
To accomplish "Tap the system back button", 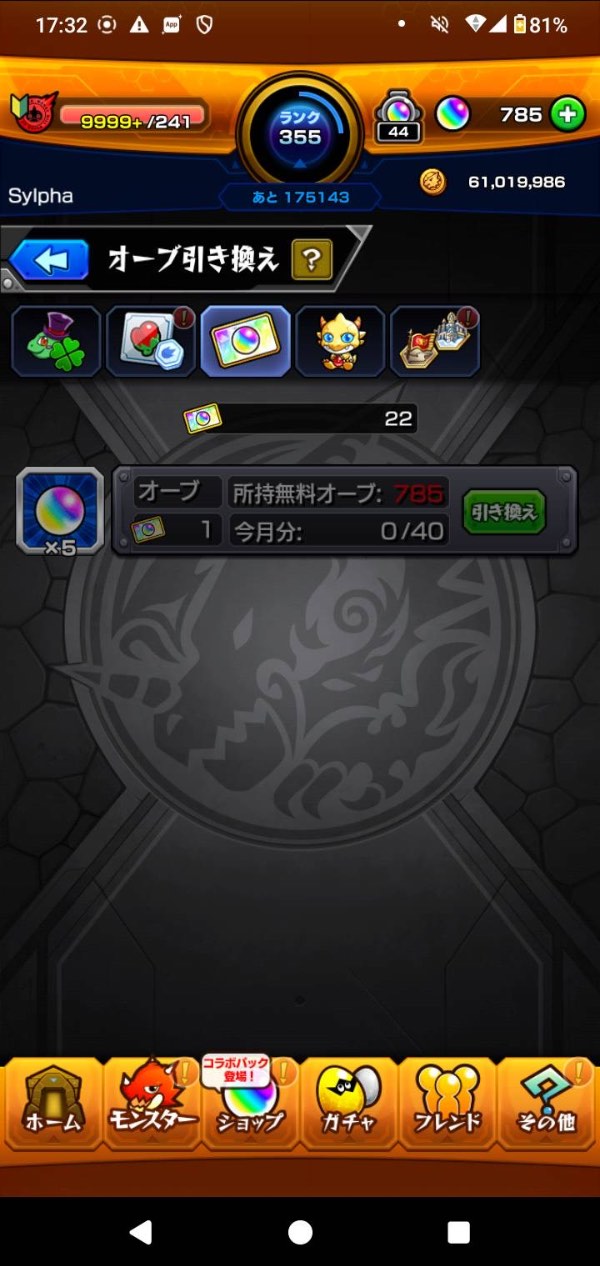I will [x=142, y=1231].
